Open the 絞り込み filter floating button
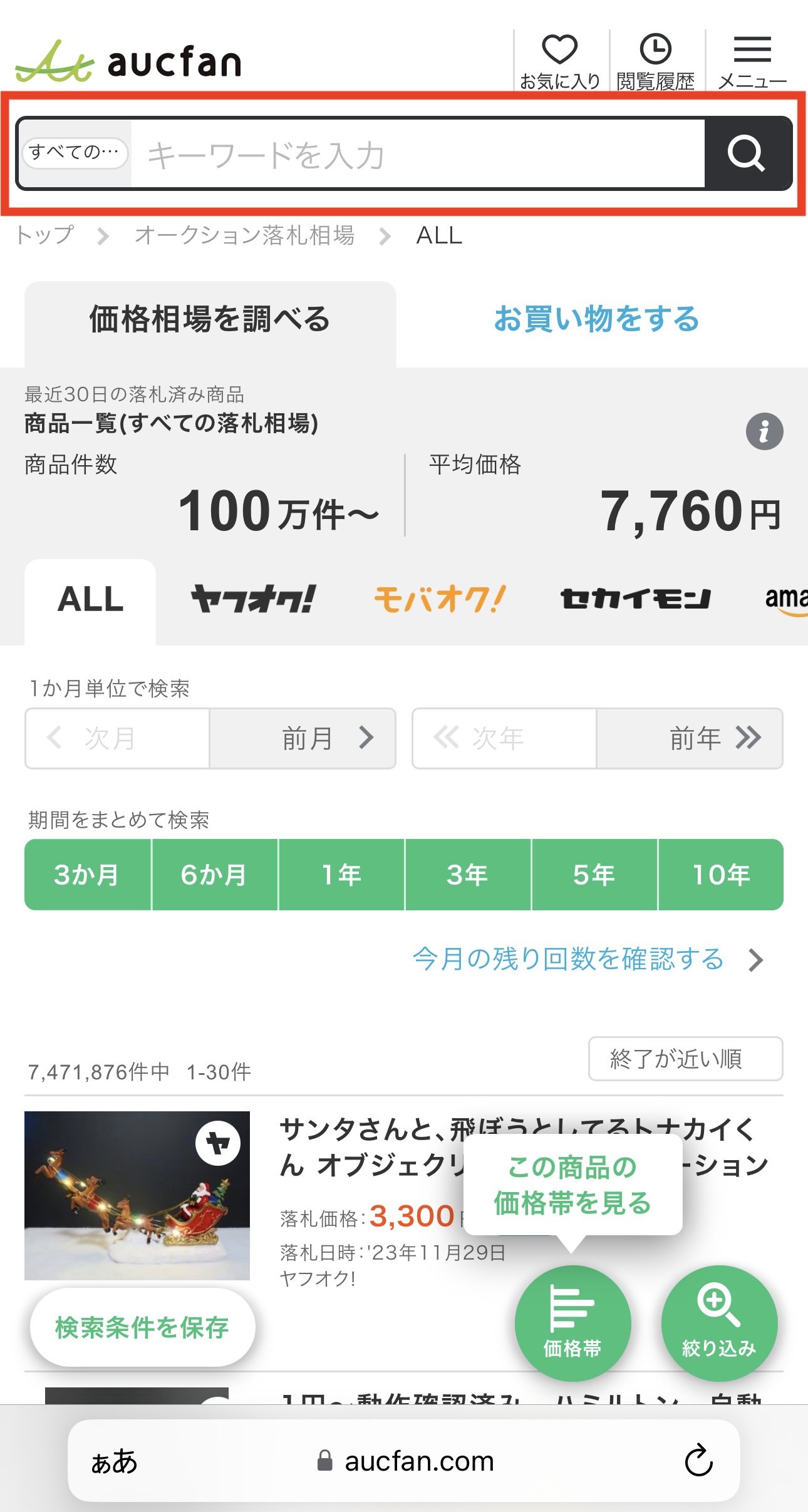 pyautogui.click(x=719, y=1324)
